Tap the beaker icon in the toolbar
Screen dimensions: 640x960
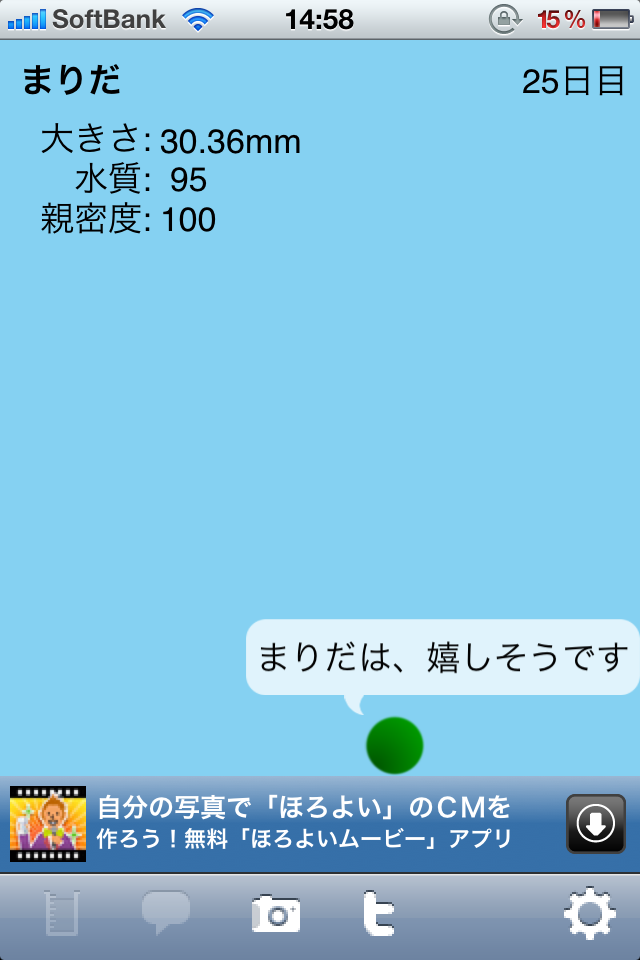click(x=62, y=913)
